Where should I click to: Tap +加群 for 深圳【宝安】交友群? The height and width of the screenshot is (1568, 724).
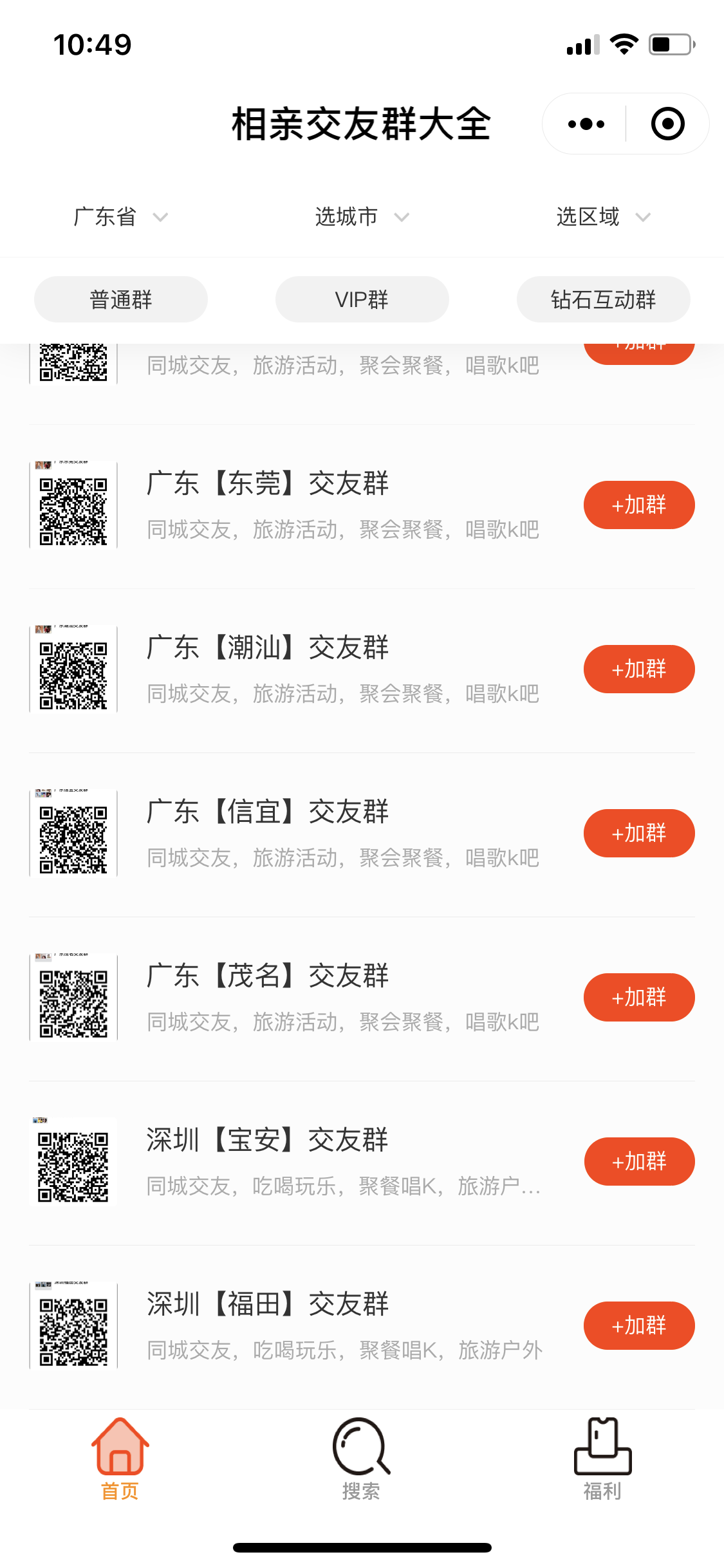639,1162
